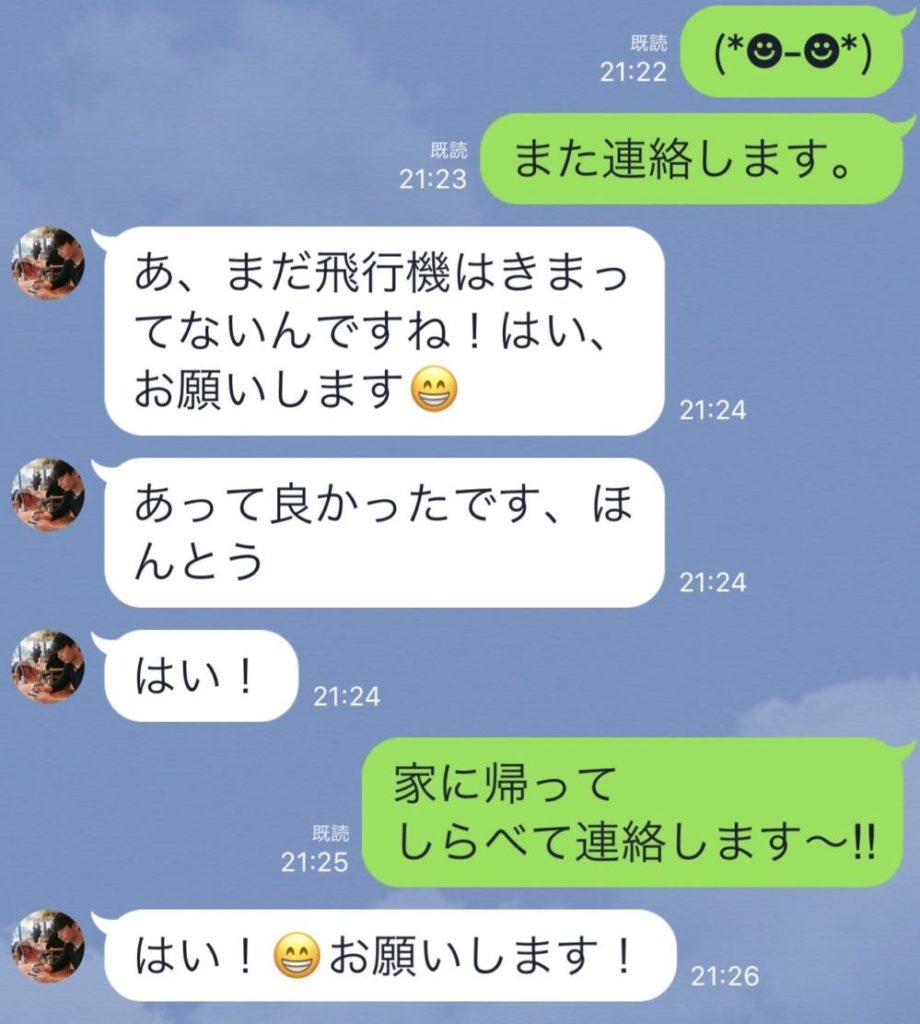Tap the avatar beside the はい！お願いします！ message
The height and width of the screenshot is (1024, 920).
[47, 946]
